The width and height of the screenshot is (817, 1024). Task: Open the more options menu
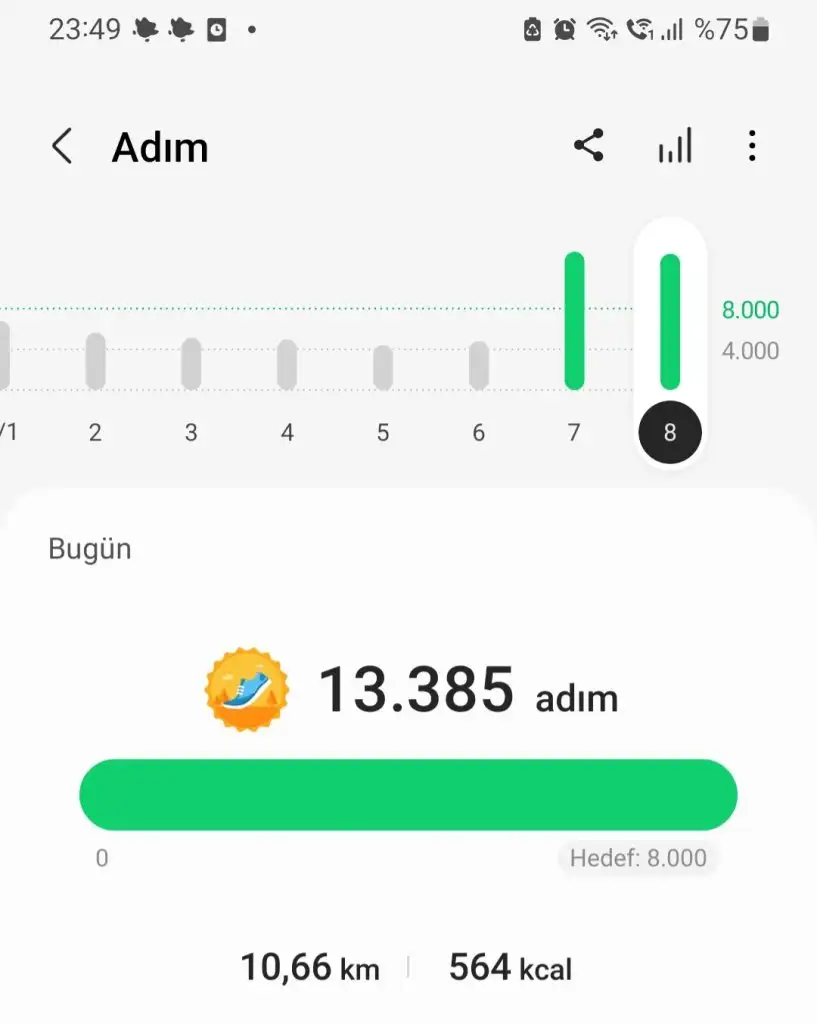[752, 147]
